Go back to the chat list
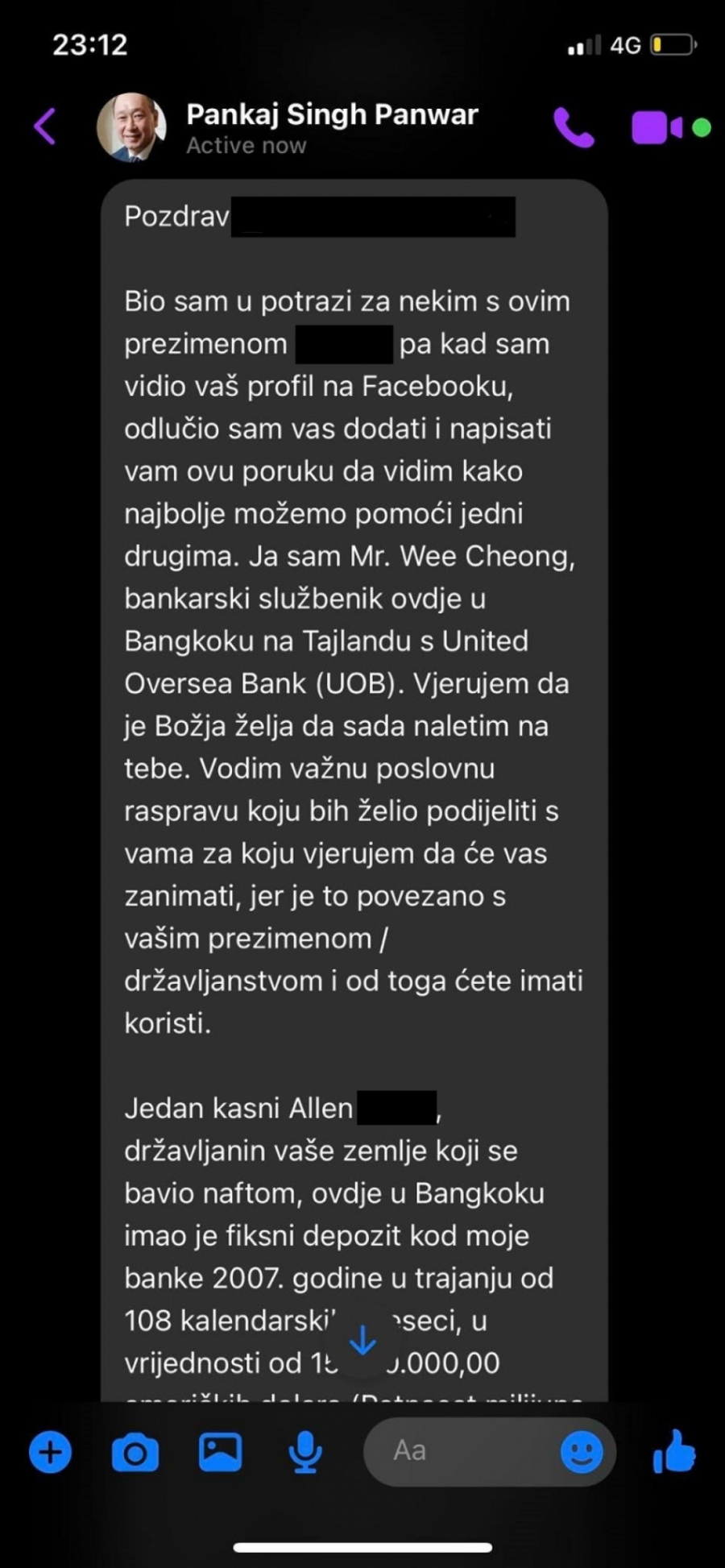Screen dimensions: 725x1568 coord(45,127)
